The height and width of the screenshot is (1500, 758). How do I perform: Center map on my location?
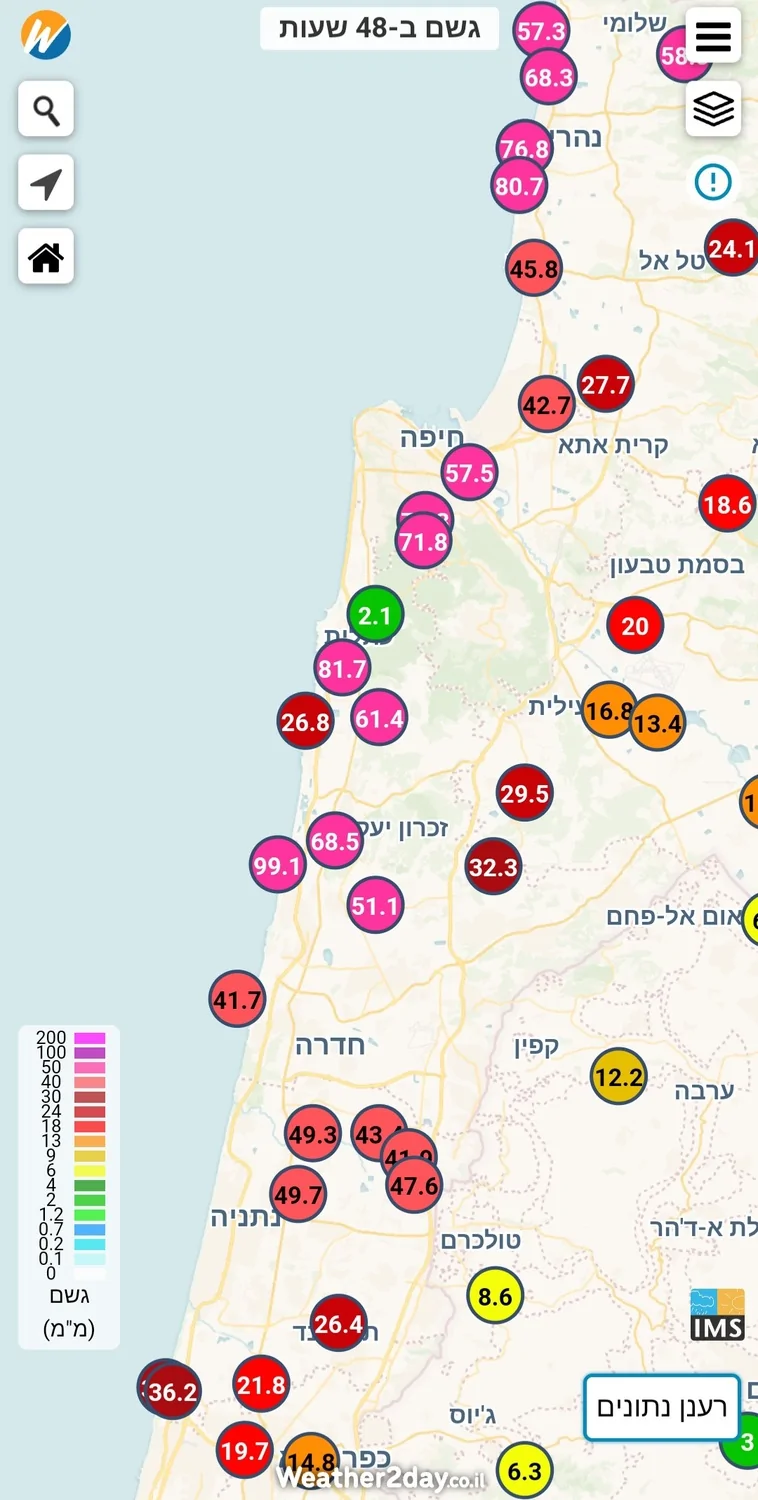click(46, 183)
